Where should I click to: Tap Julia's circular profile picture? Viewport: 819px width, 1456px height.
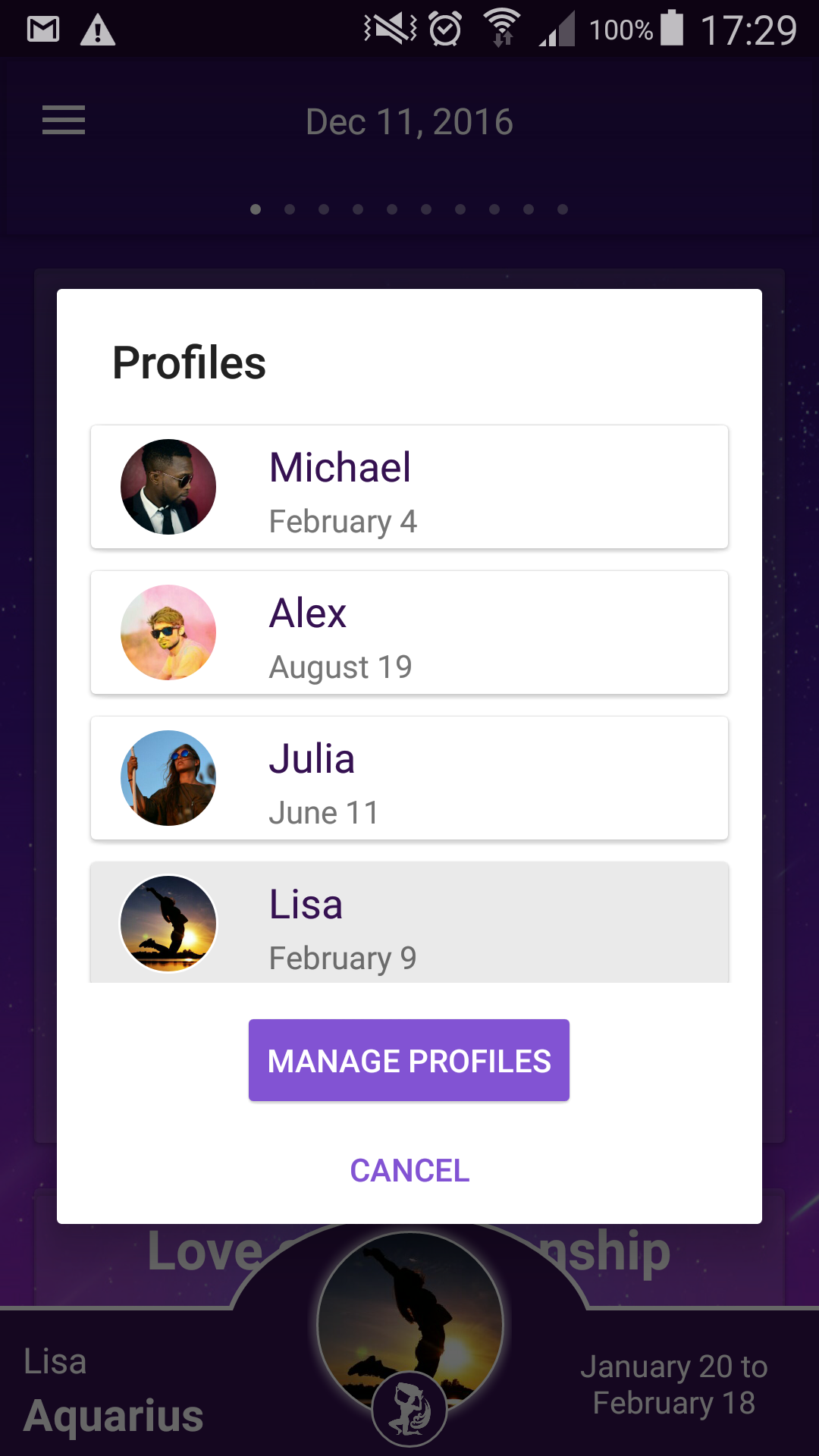pyautogui.click(x=168, y=778)
